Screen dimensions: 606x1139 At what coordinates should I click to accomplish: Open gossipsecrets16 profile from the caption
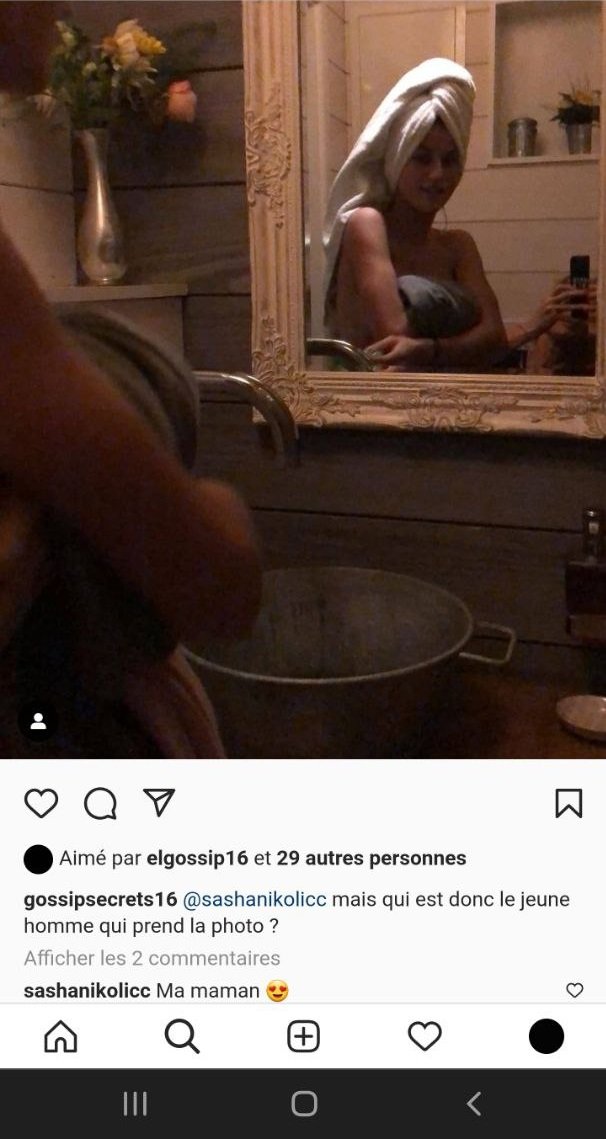100,899
